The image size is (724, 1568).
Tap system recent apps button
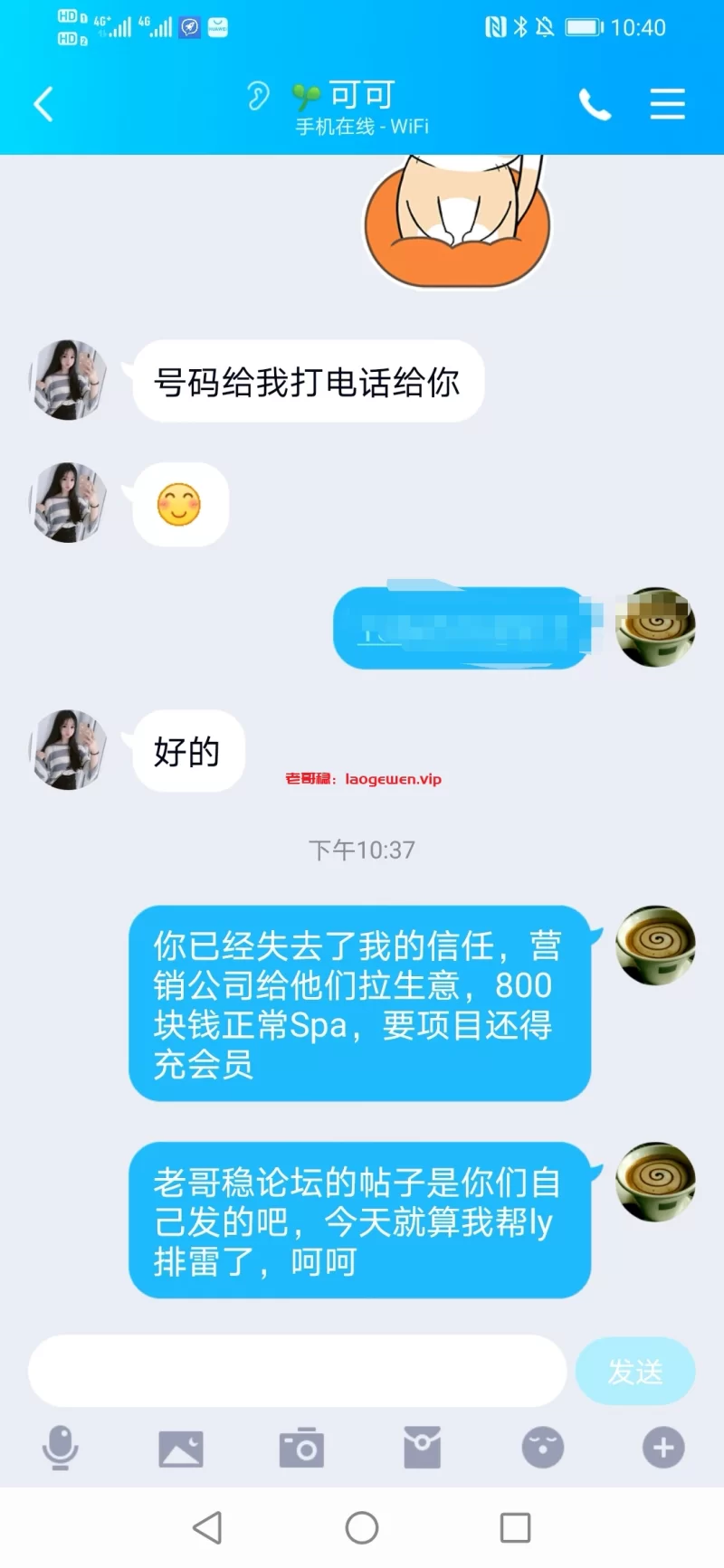point(515,1528)
